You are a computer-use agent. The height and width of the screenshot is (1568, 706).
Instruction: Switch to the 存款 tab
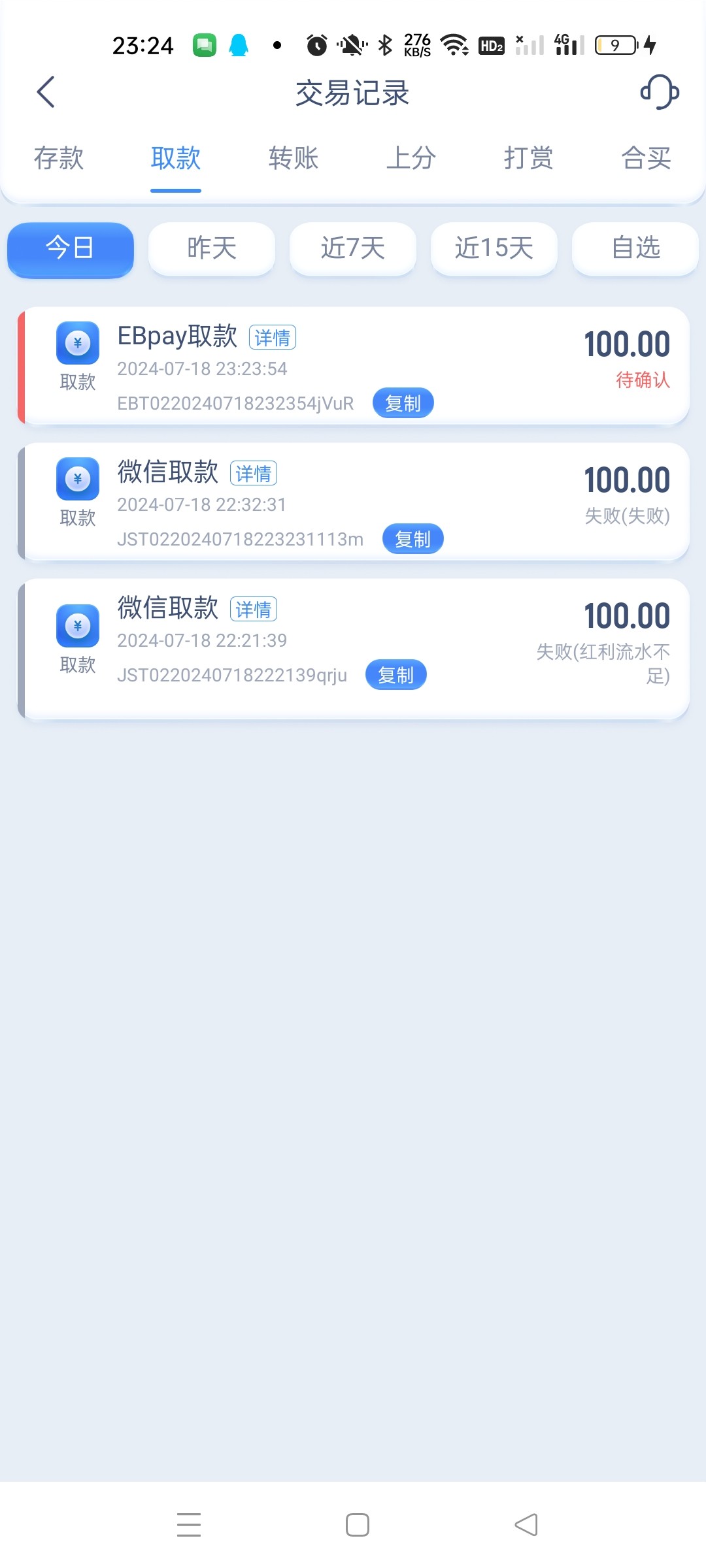tap(59, 159)
